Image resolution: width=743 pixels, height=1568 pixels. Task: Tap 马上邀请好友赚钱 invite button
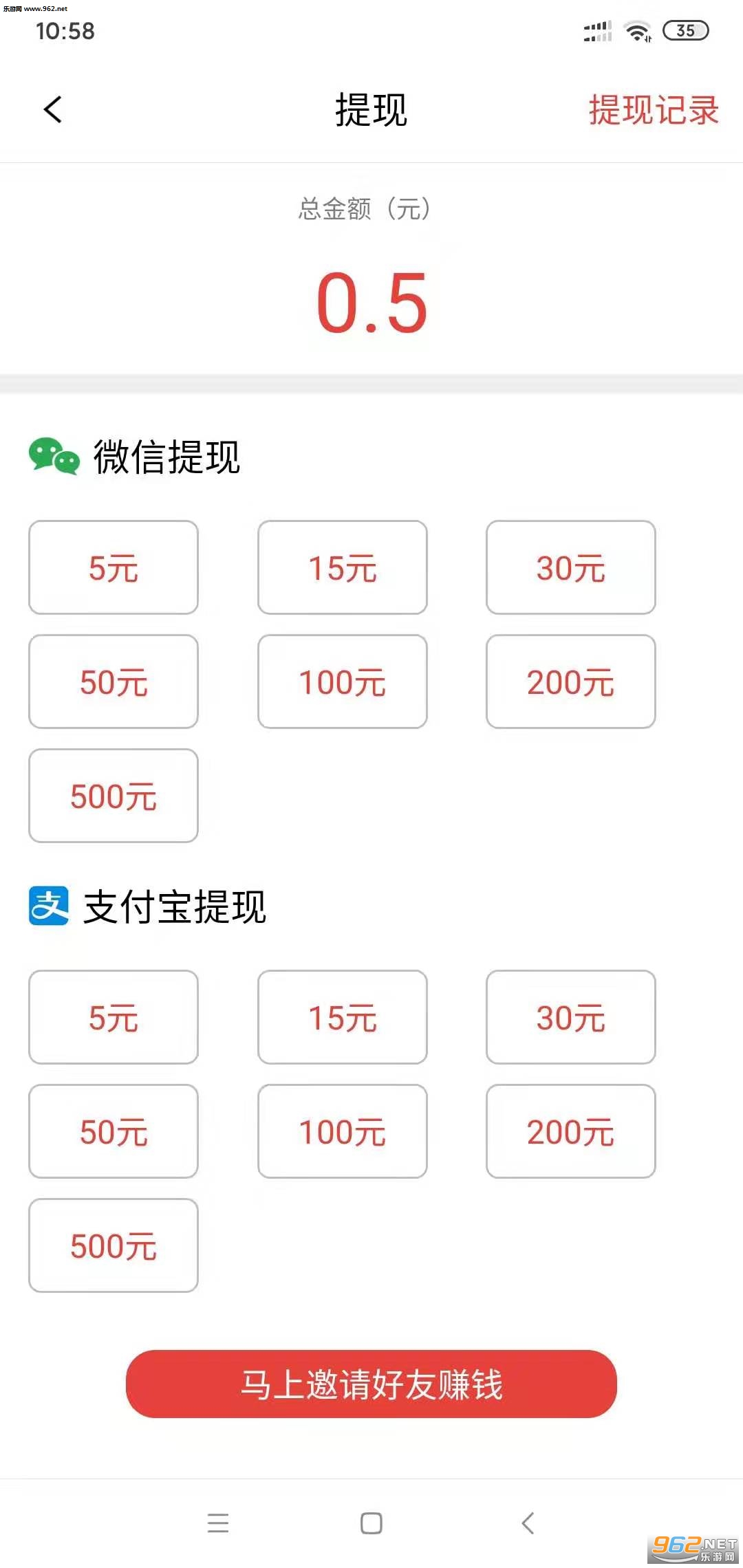[x=371, y=1384]
